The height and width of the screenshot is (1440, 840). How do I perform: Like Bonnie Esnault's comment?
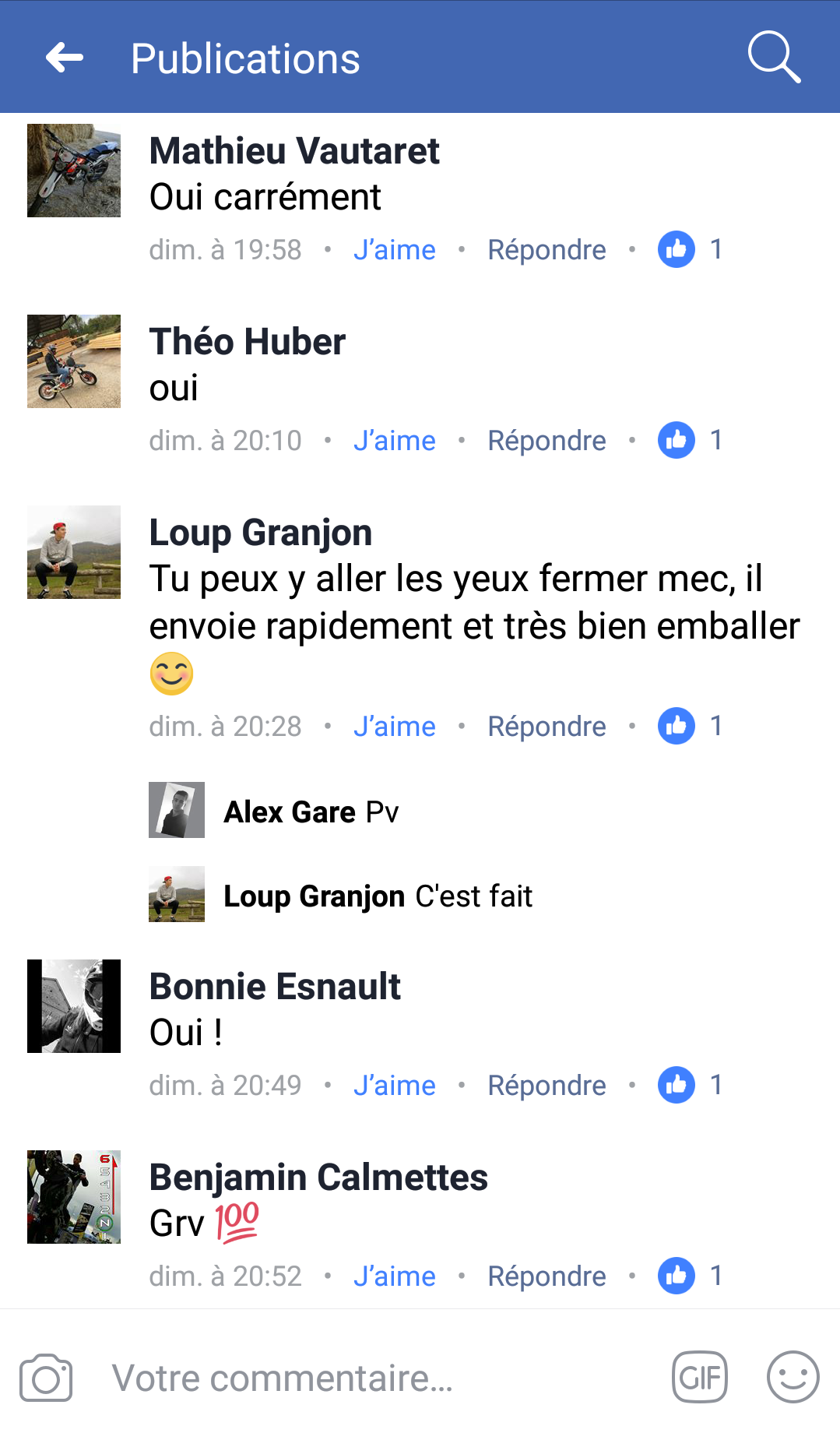point(394,1086)
